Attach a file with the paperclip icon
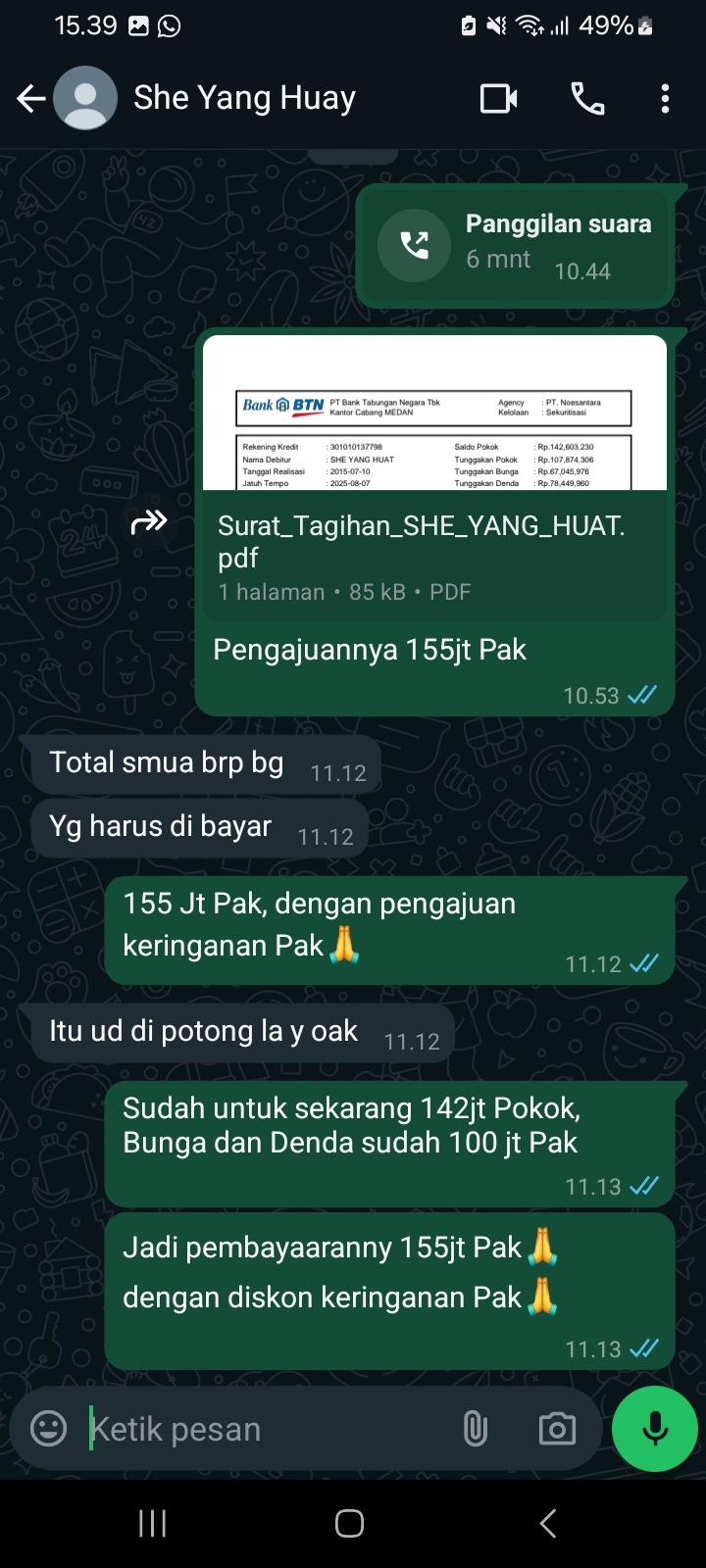706x1568 pixels. pyautogui.click(x=476, y=1429)
